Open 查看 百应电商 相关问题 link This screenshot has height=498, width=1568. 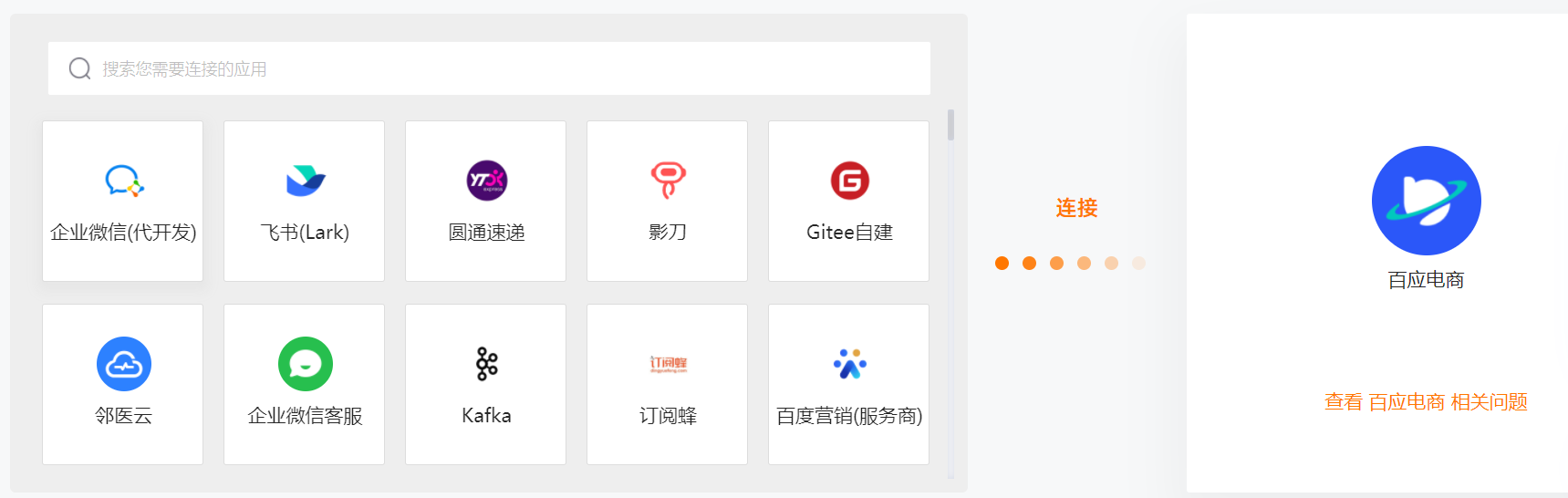1426,402
